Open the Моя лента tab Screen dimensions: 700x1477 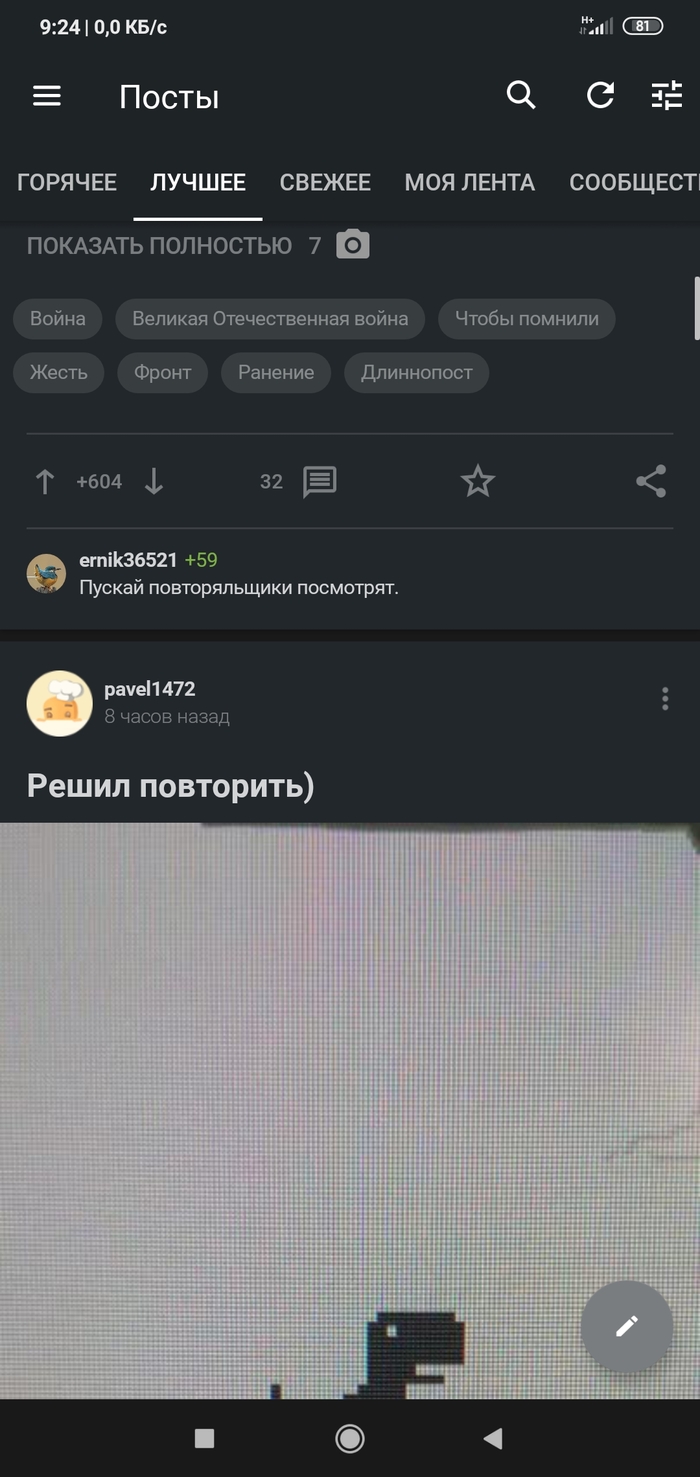469,183
